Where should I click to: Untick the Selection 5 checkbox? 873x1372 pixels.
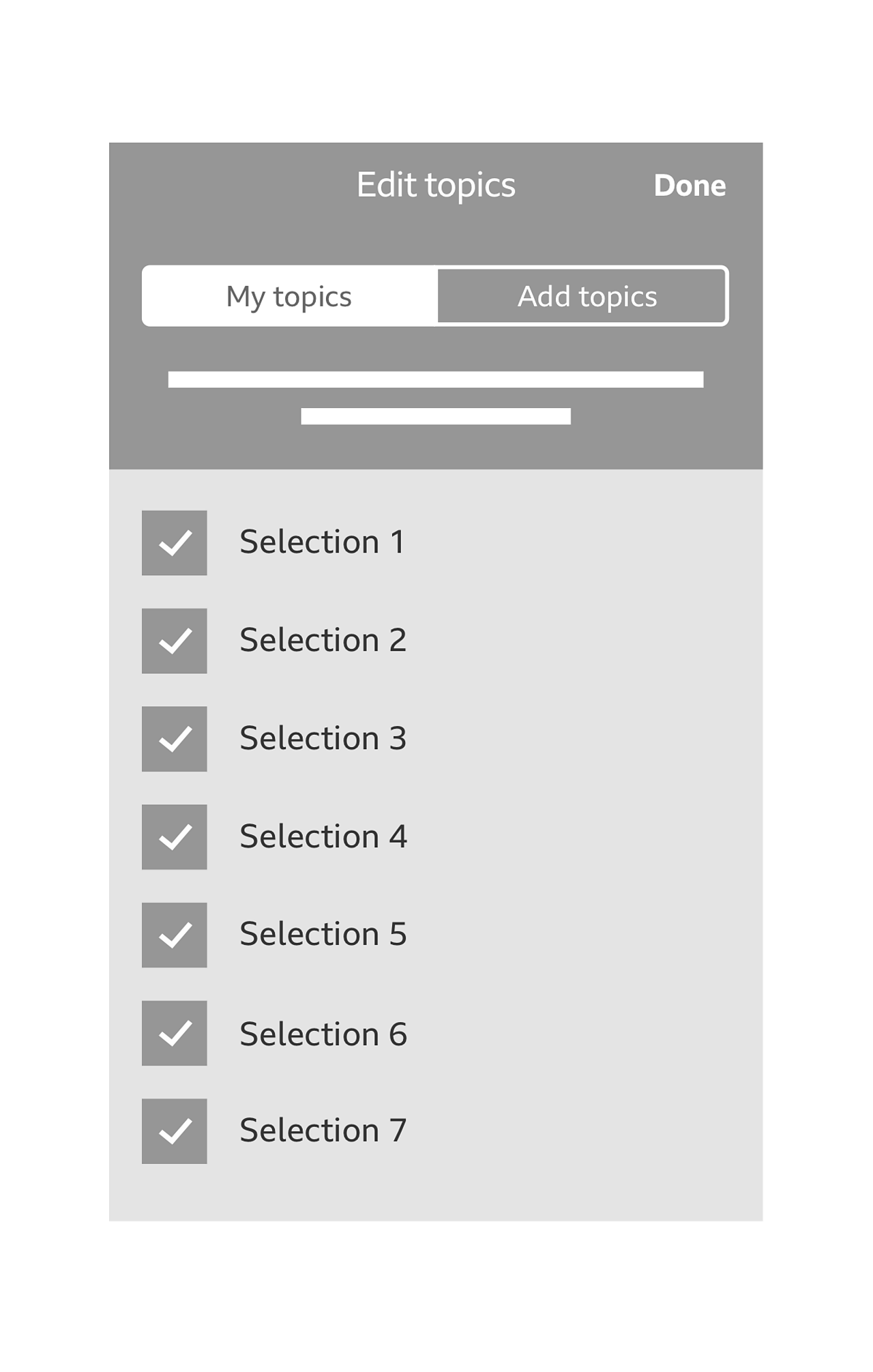[x=175, y=935]
